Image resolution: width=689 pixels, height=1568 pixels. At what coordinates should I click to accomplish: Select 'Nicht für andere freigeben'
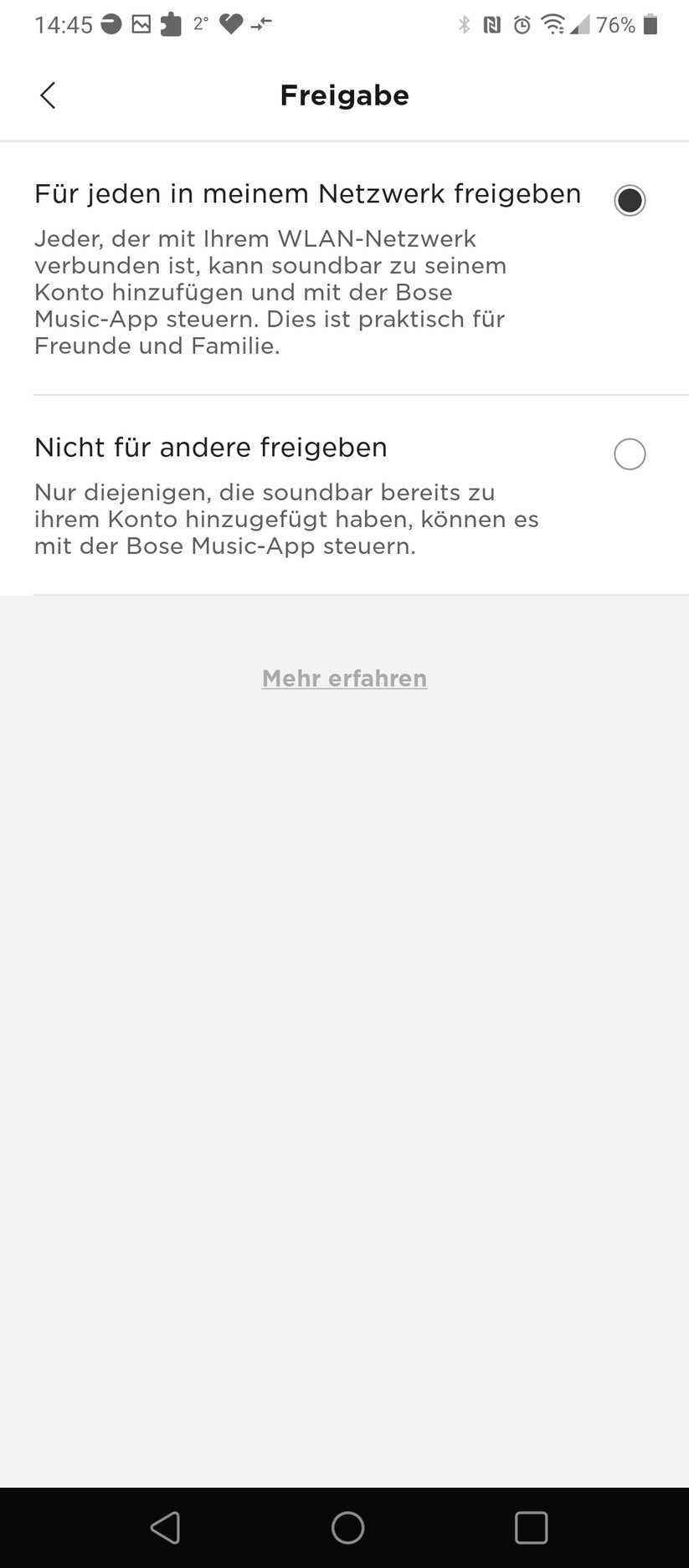210,448
